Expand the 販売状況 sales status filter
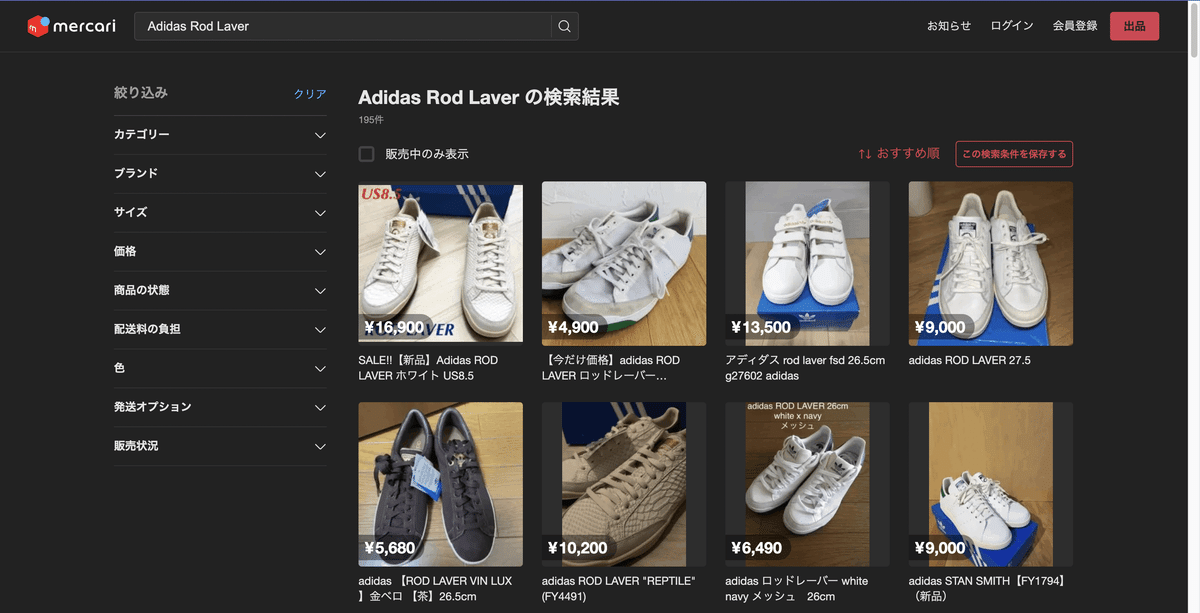The image size is (1200, 613). point(220,446)
